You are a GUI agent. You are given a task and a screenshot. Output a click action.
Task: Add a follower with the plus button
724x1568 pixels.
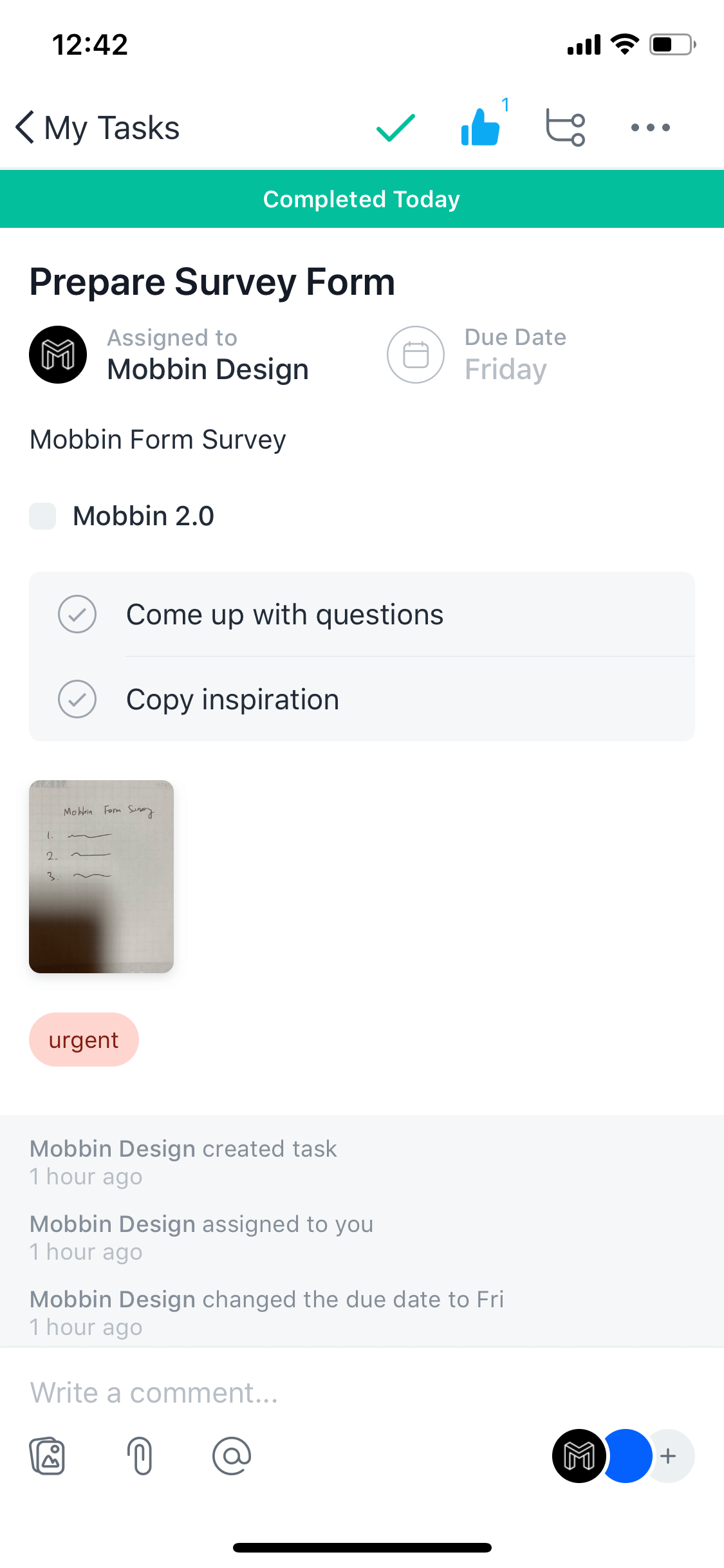point(669,1456)
